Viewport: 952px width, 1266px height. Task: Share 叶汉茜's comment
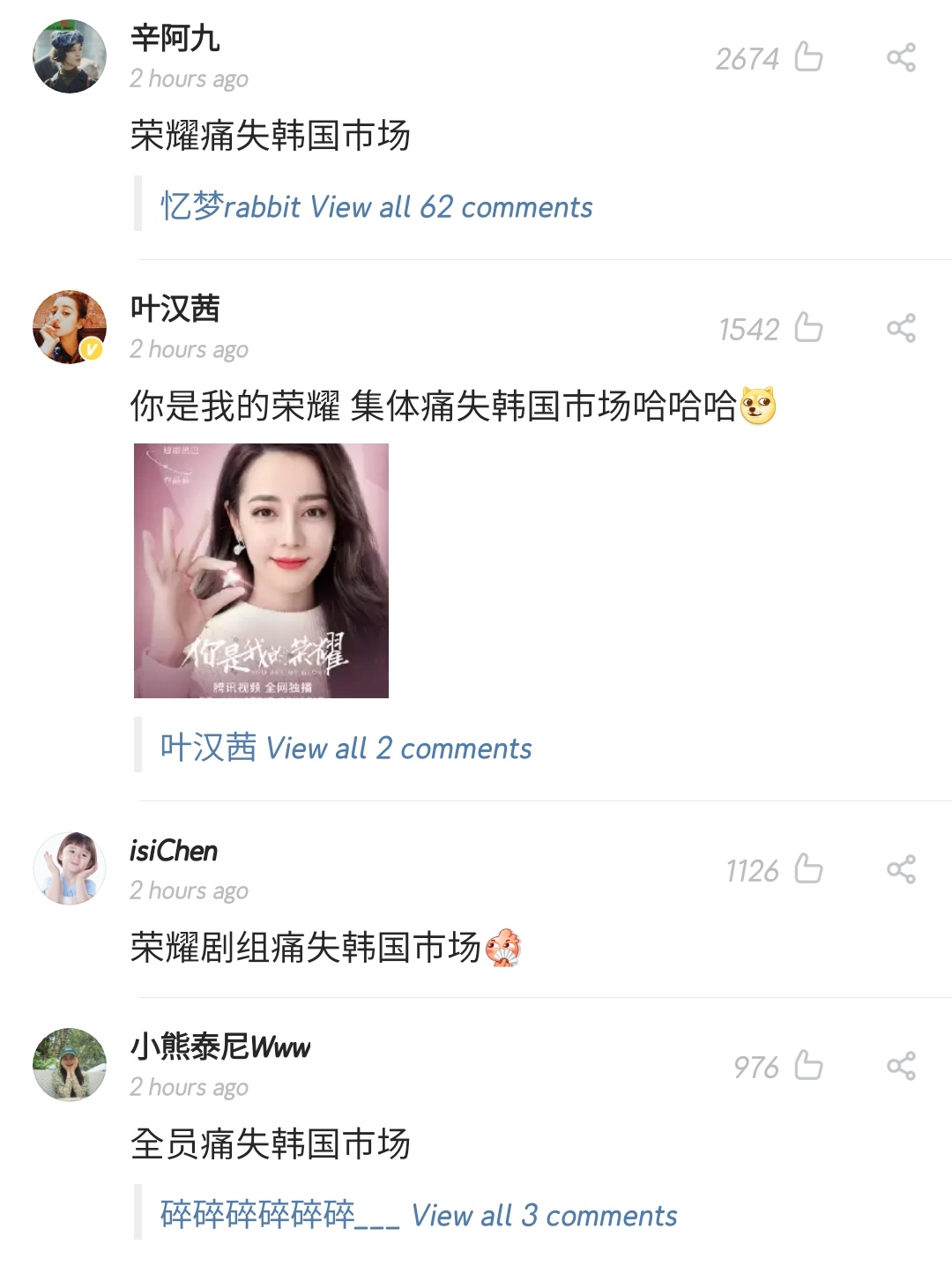900,328
